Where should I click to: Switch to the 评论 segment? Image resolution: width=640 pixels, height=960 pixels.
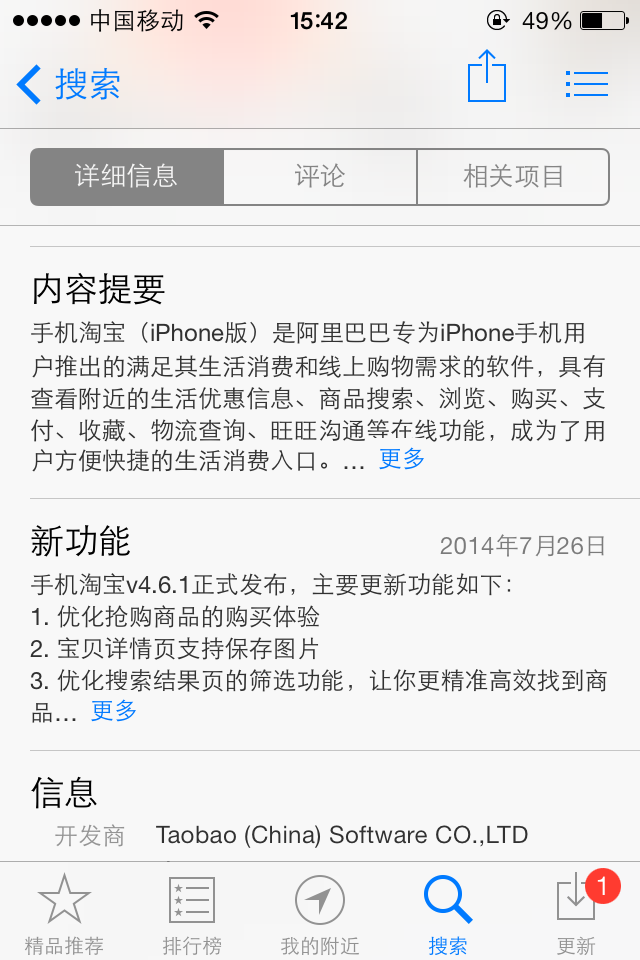[x=320, y=177]
